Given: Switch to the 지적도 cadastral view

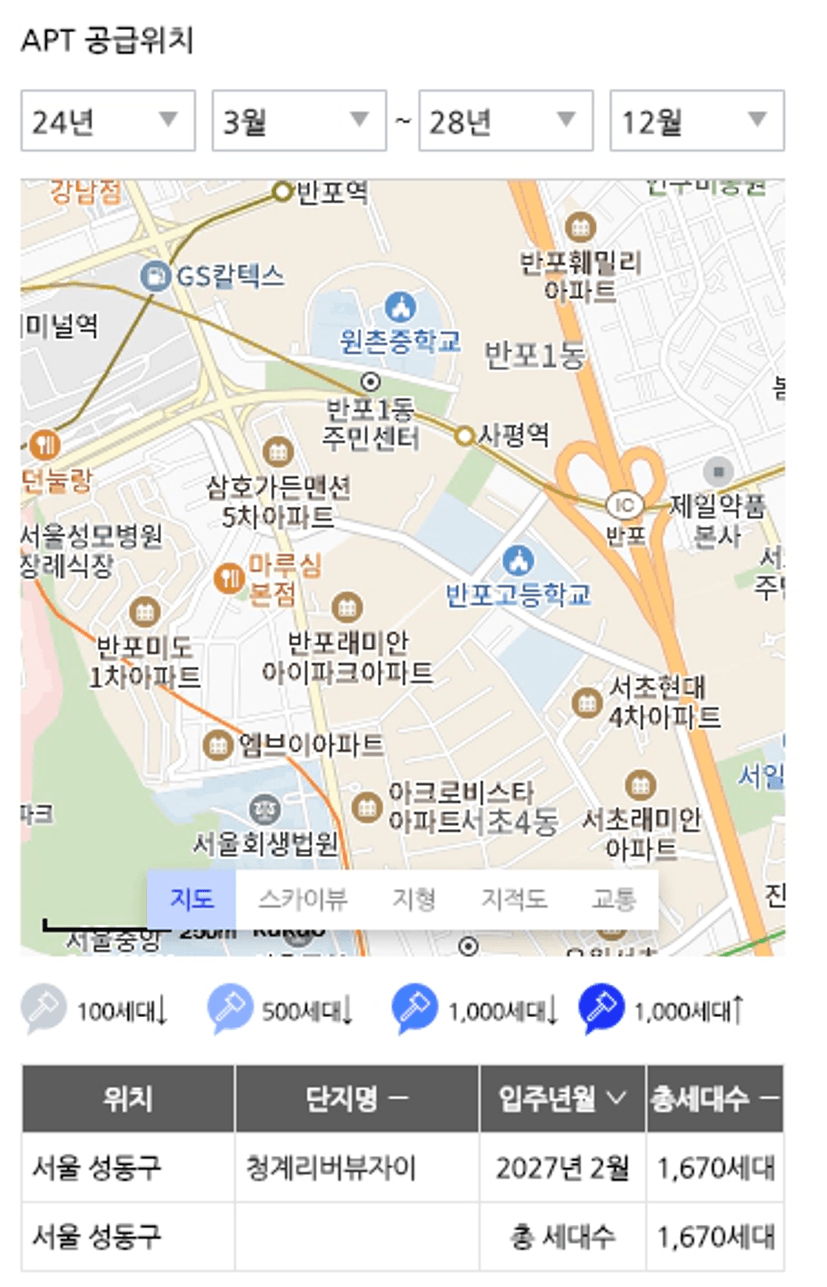Looking at the screenshot, I should [514, 900].
